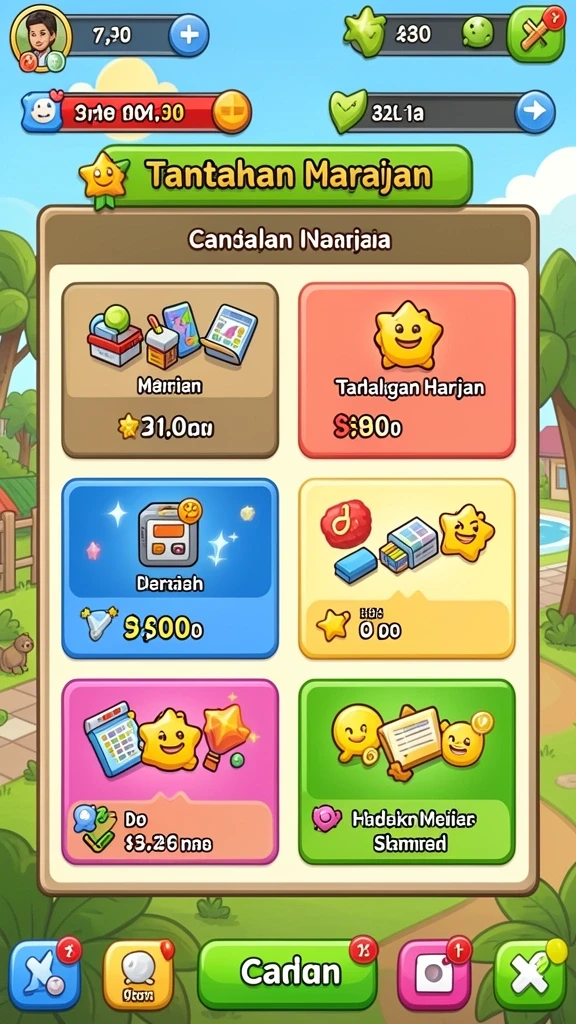The width and height of the screenshot is (576, 1024).
Task: Tap the orange coin button on red bar
Action: (232, 112)
